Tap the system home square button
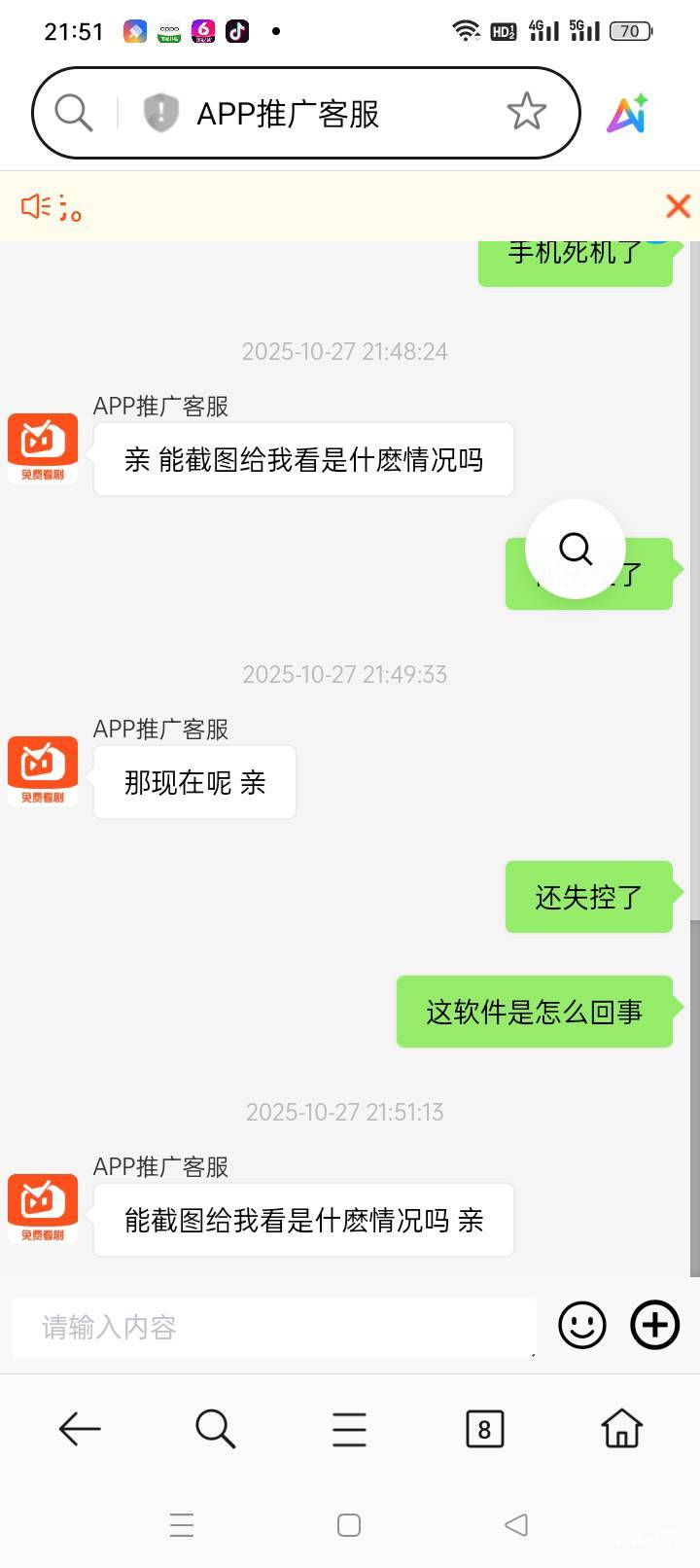This screenshot has width=700, height=1568. click(x=349, y=1524)
